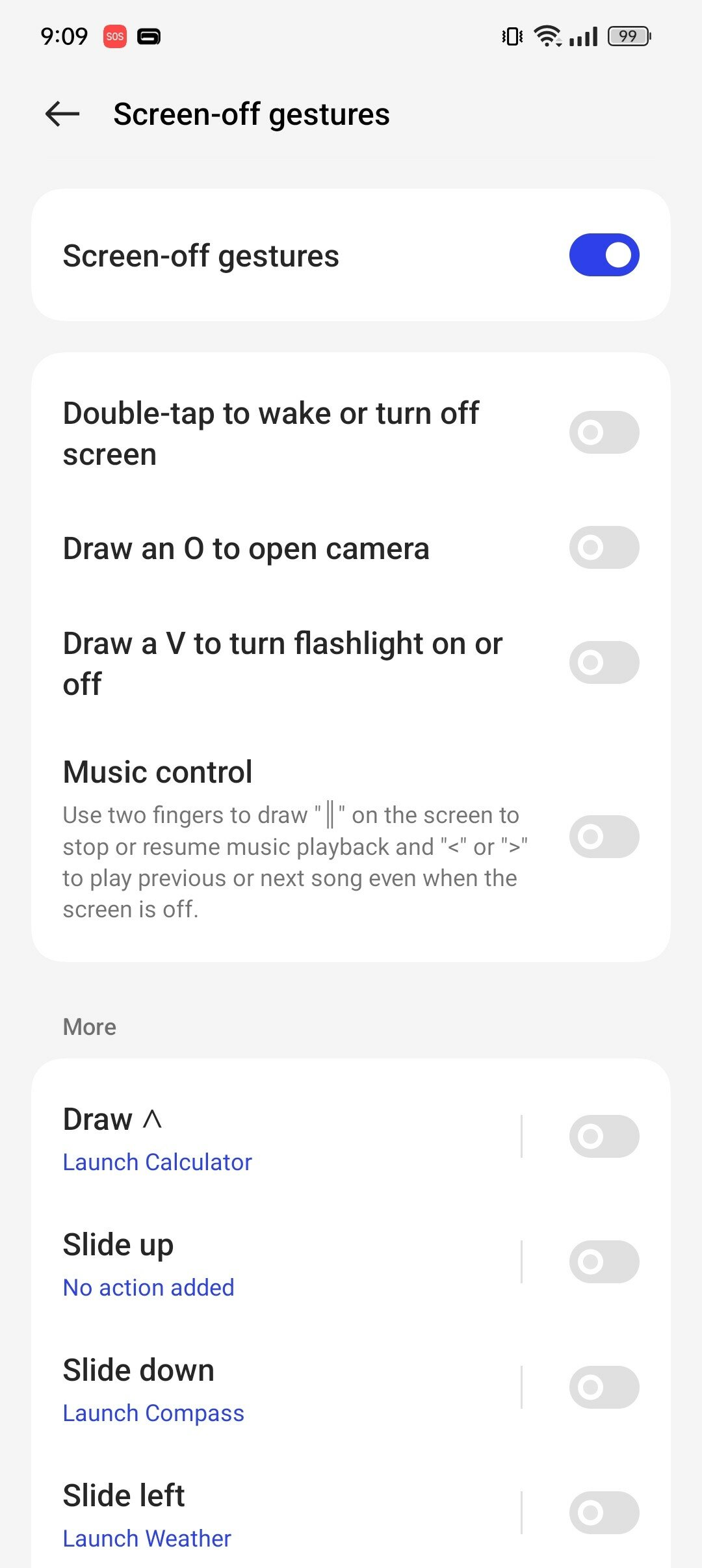
Task: Turn on Draw a V flashlight gesture
Action: click(604, 662)
